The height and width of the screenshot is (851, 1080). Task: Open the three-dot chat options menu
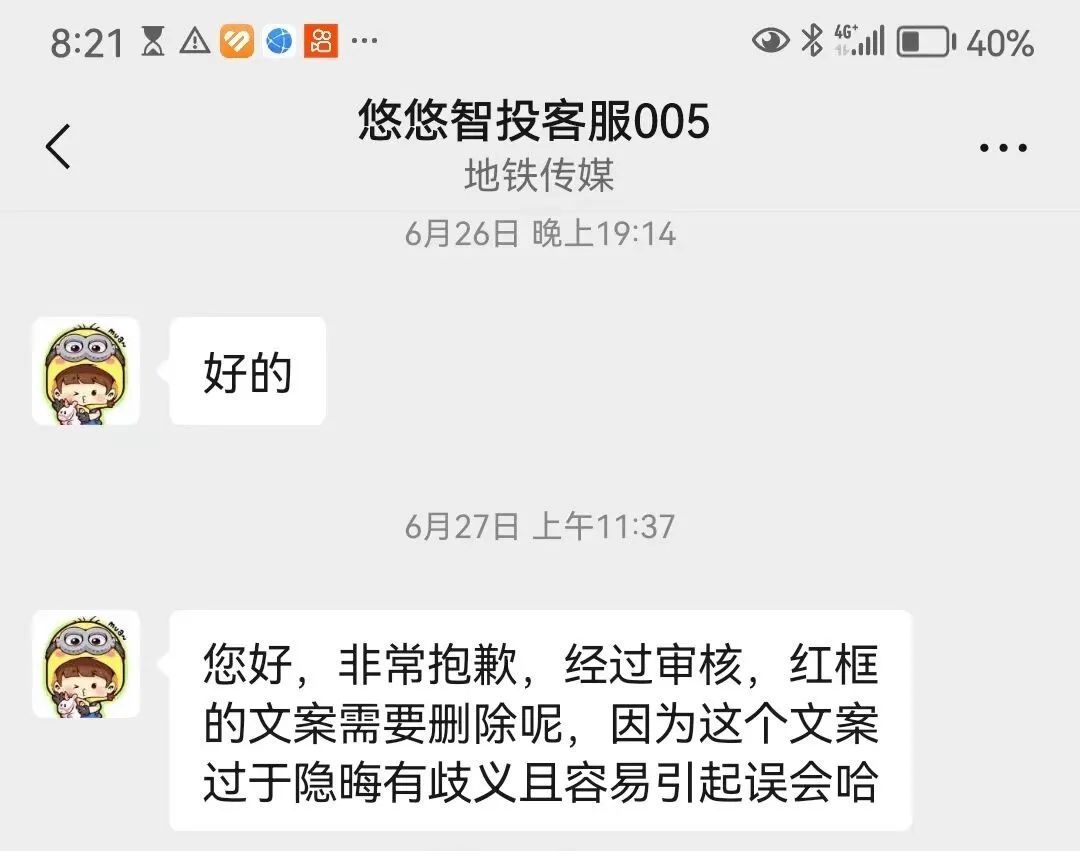(1003, 148)
